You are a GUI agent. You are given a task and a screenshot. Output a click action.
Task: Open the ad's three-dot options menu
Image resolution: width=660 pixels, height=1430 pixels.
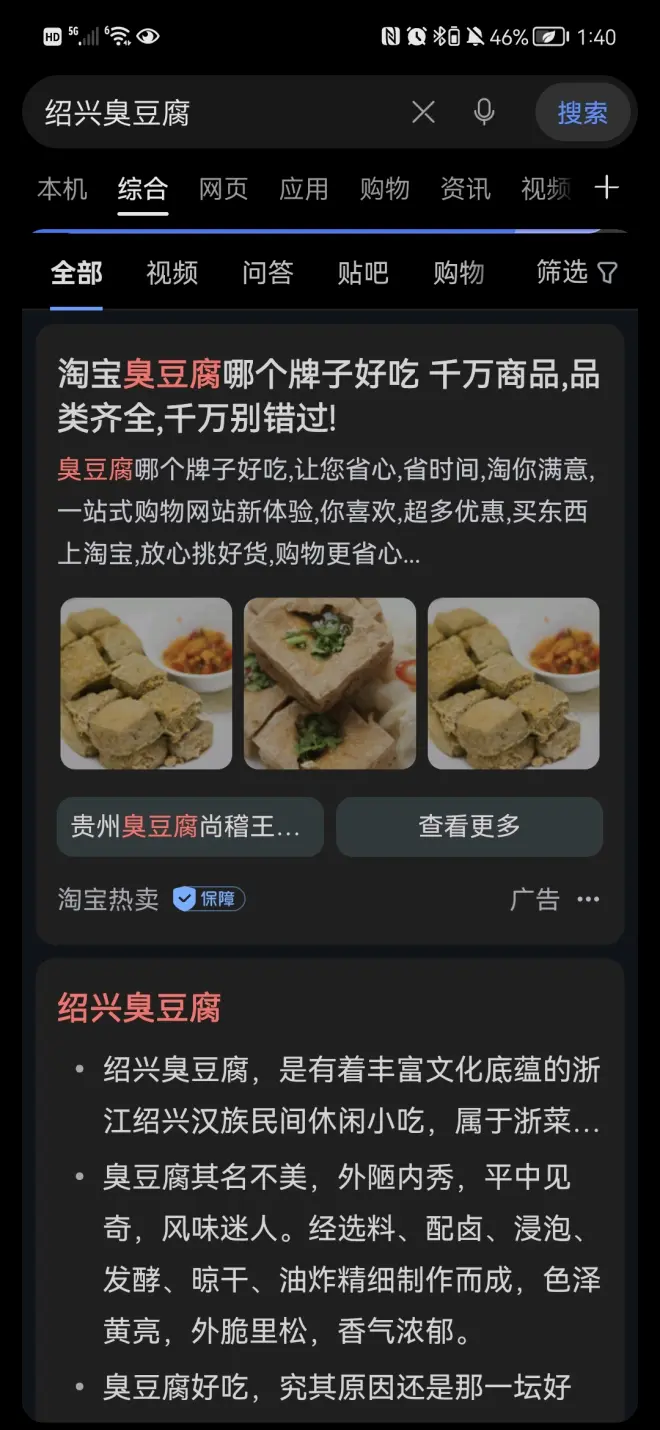(x=588, y=899)
